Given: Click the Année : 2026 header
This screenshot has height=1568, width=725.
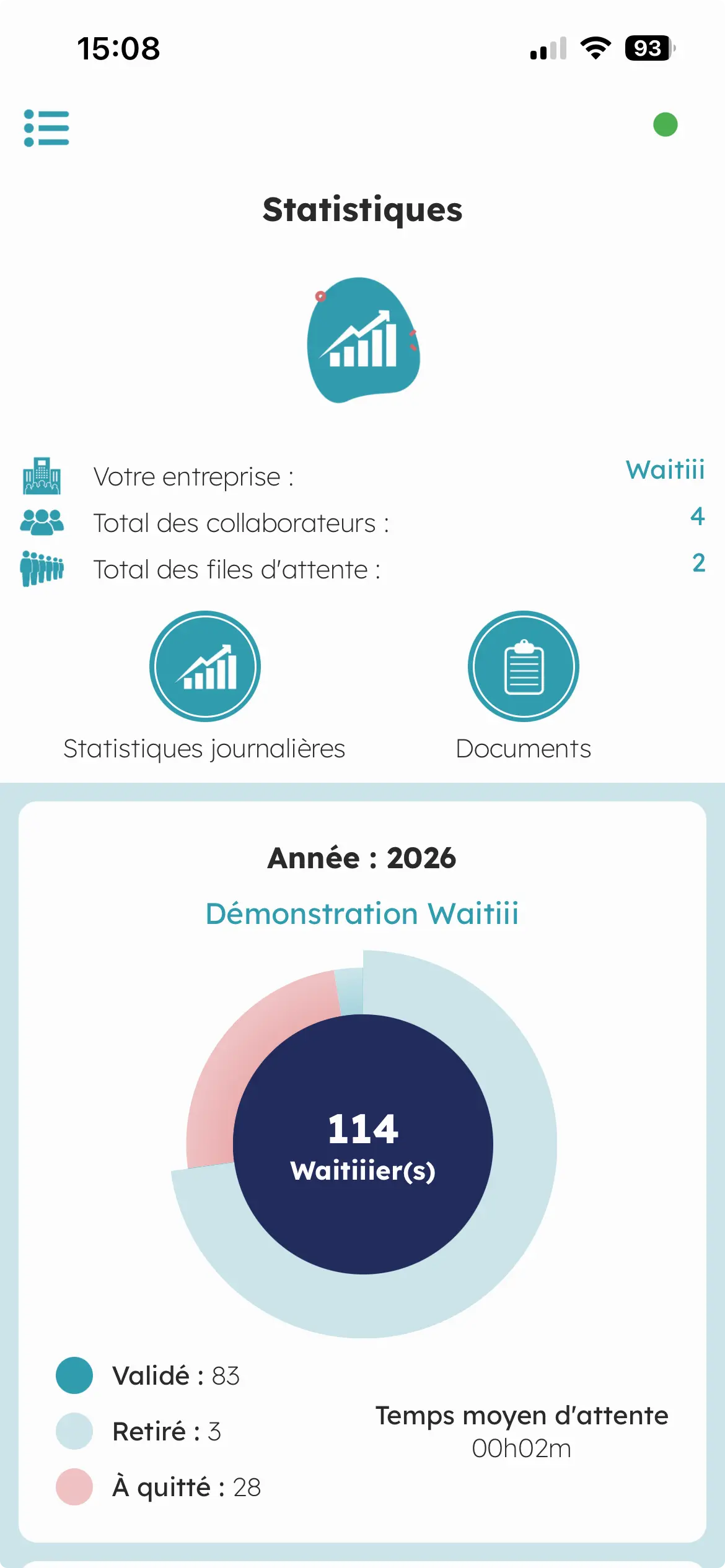Looking at the screenshot, I should click(x=362, y=858).
